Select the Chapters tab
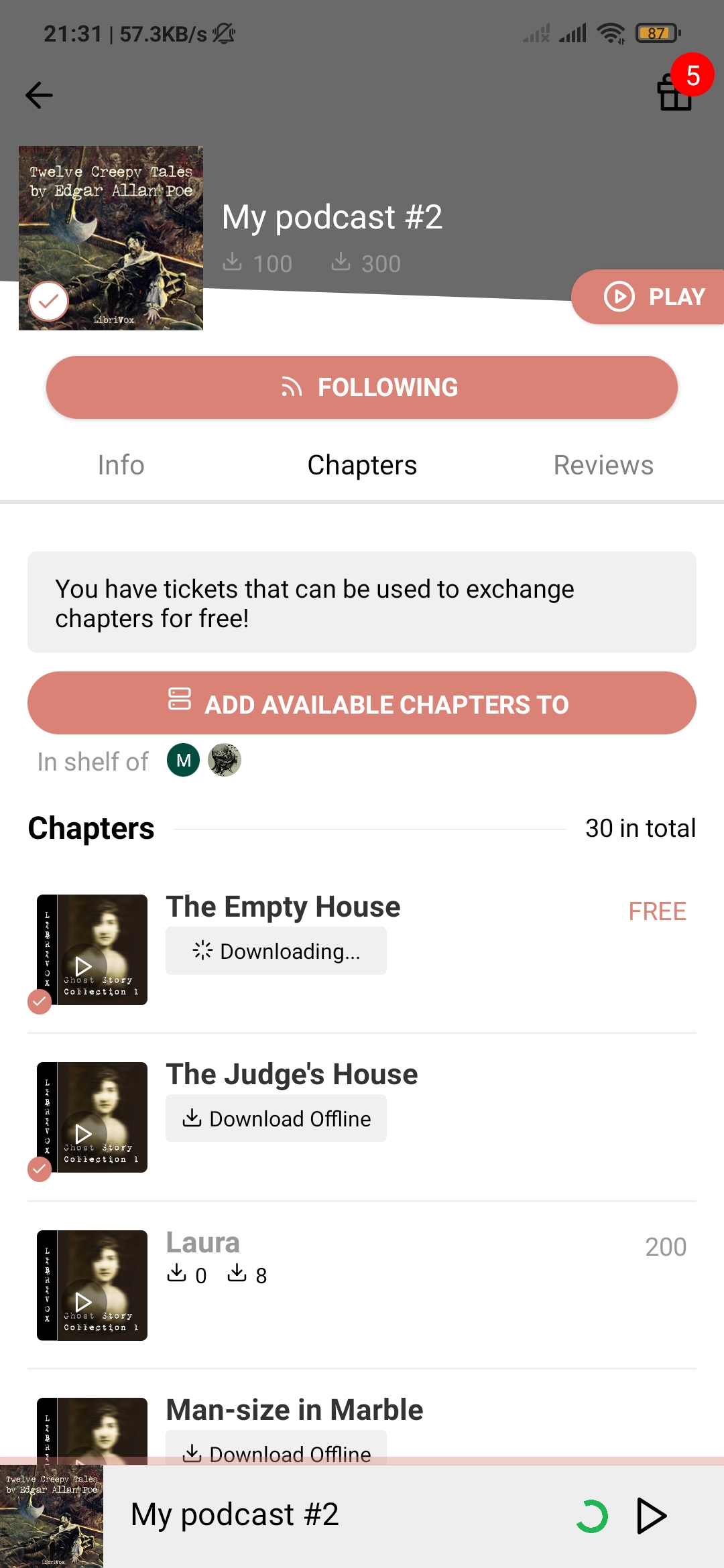 click(362, 465)
